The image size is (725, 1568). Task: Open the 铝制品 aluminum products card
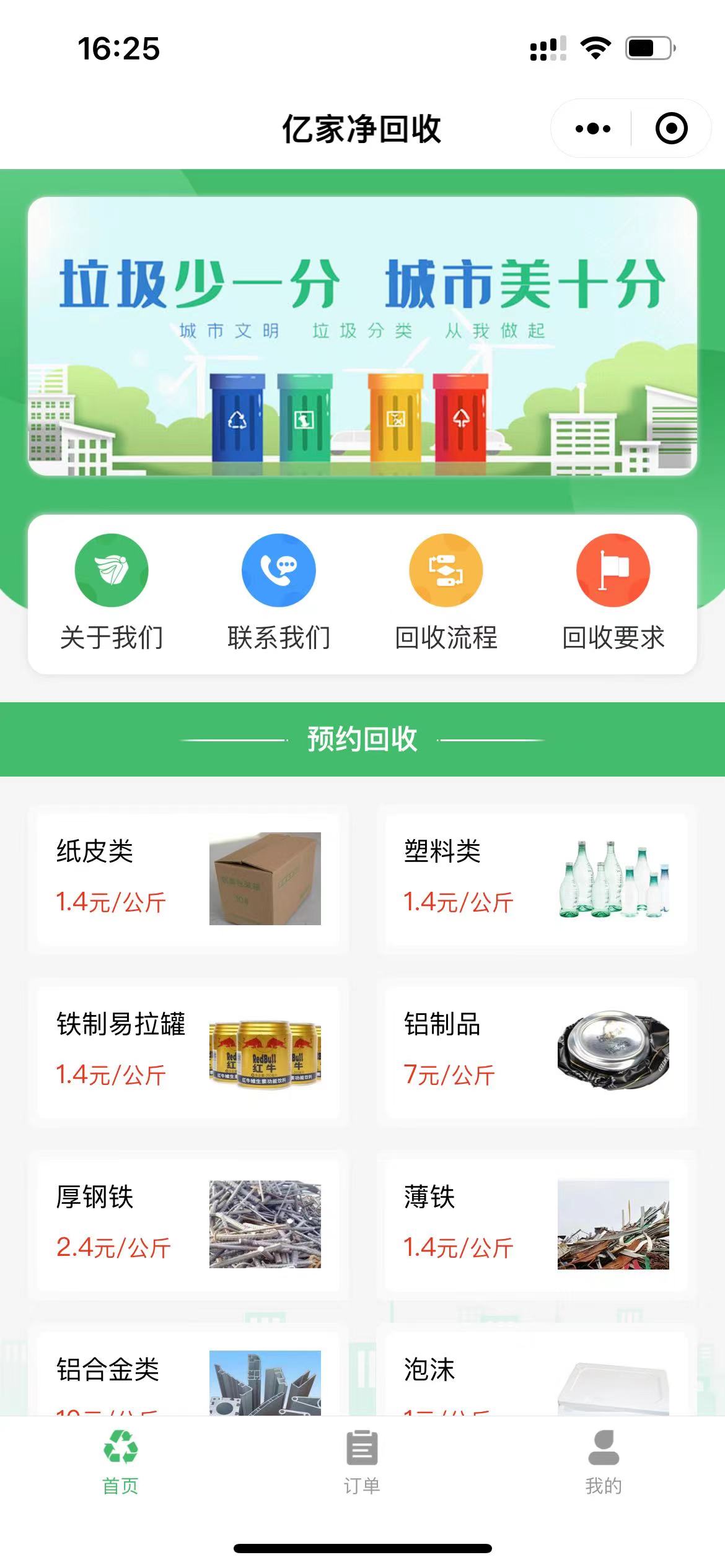[537, 1052]
